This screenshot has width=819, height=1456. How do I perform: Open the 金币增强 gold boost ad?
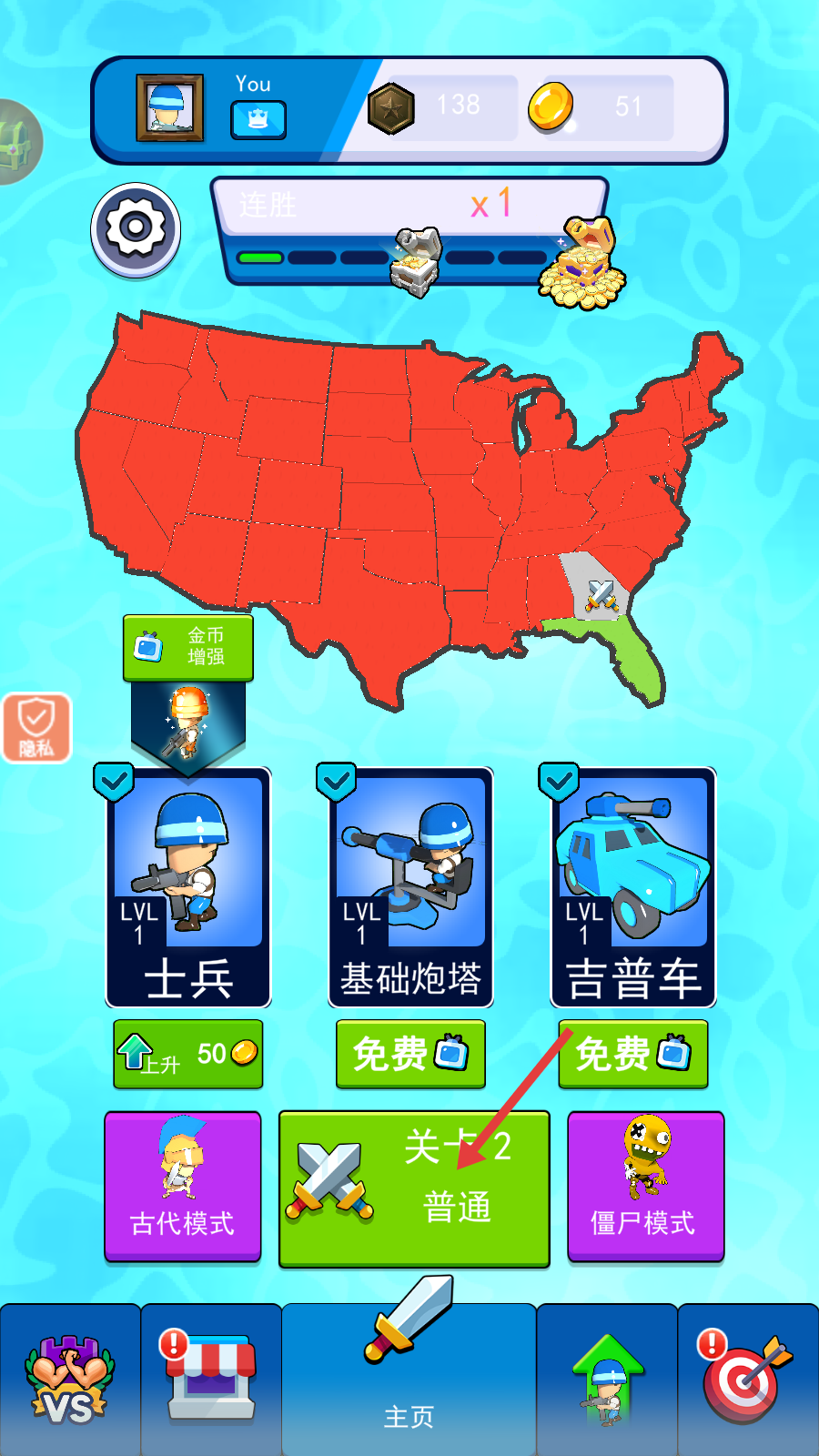pos(188,647)
